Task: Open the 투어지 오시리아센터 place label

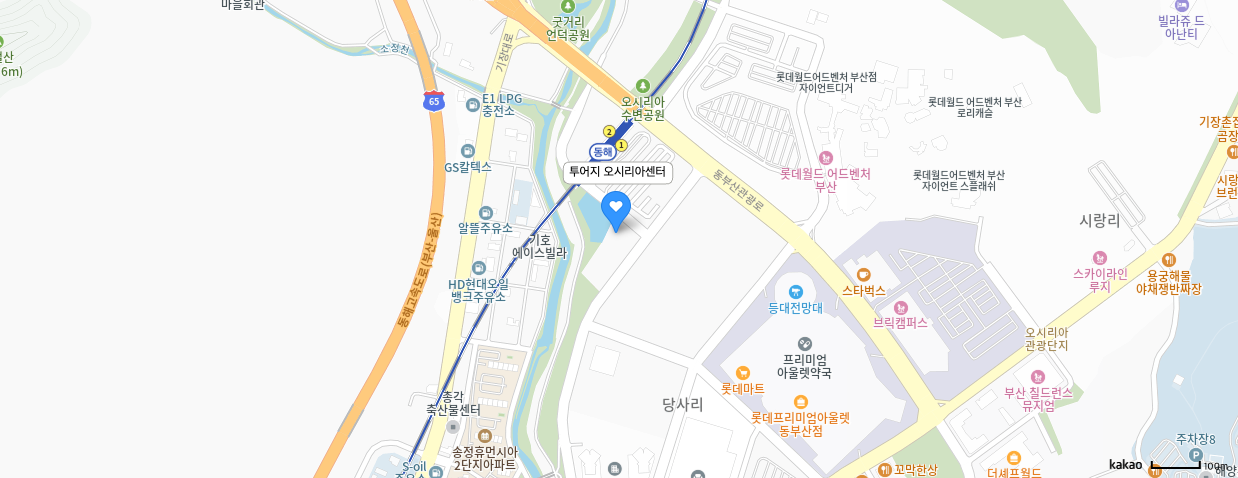Action: 617,172
